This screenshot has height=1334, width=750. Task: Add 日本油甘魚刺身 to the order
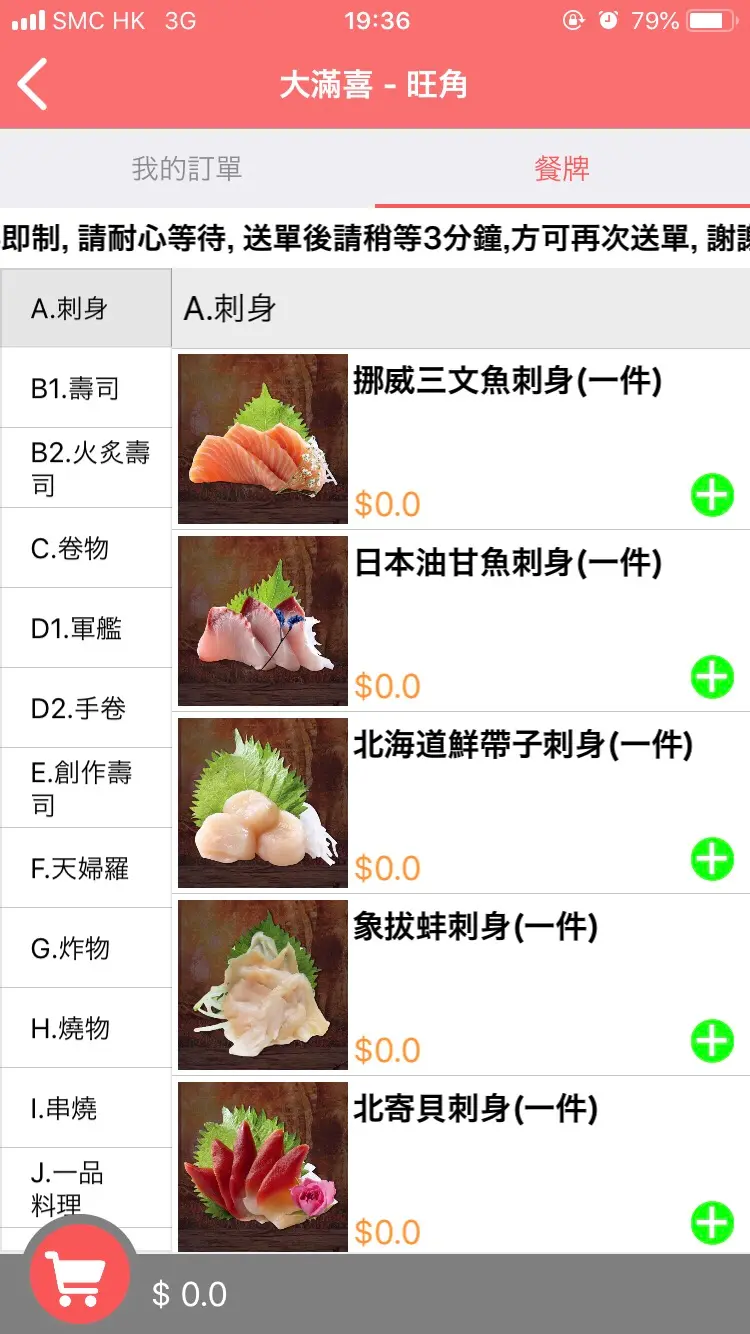click(712, 678)
